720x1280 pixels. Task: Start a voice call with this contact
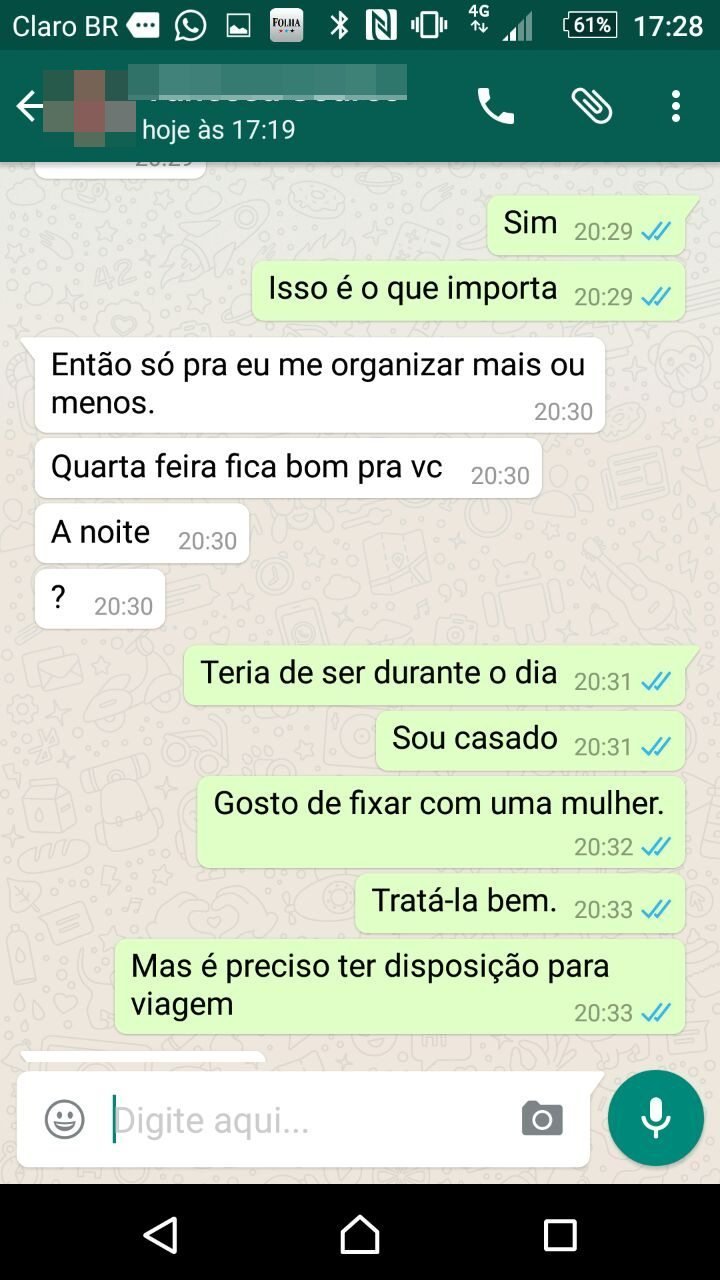(x=495, y=106)
